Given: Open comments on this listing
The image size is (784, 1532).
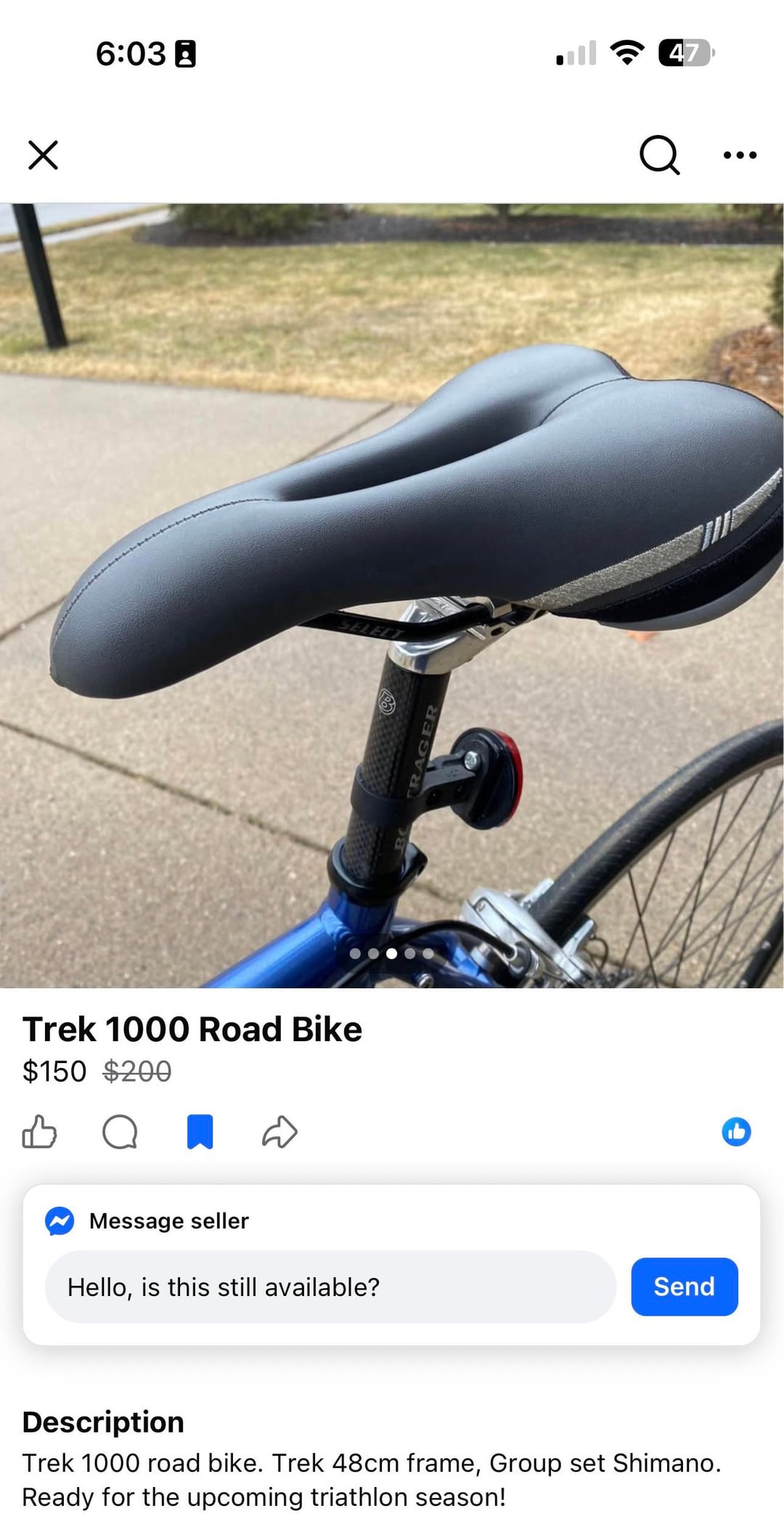Looking at the screenshot, I should 120,1131.
